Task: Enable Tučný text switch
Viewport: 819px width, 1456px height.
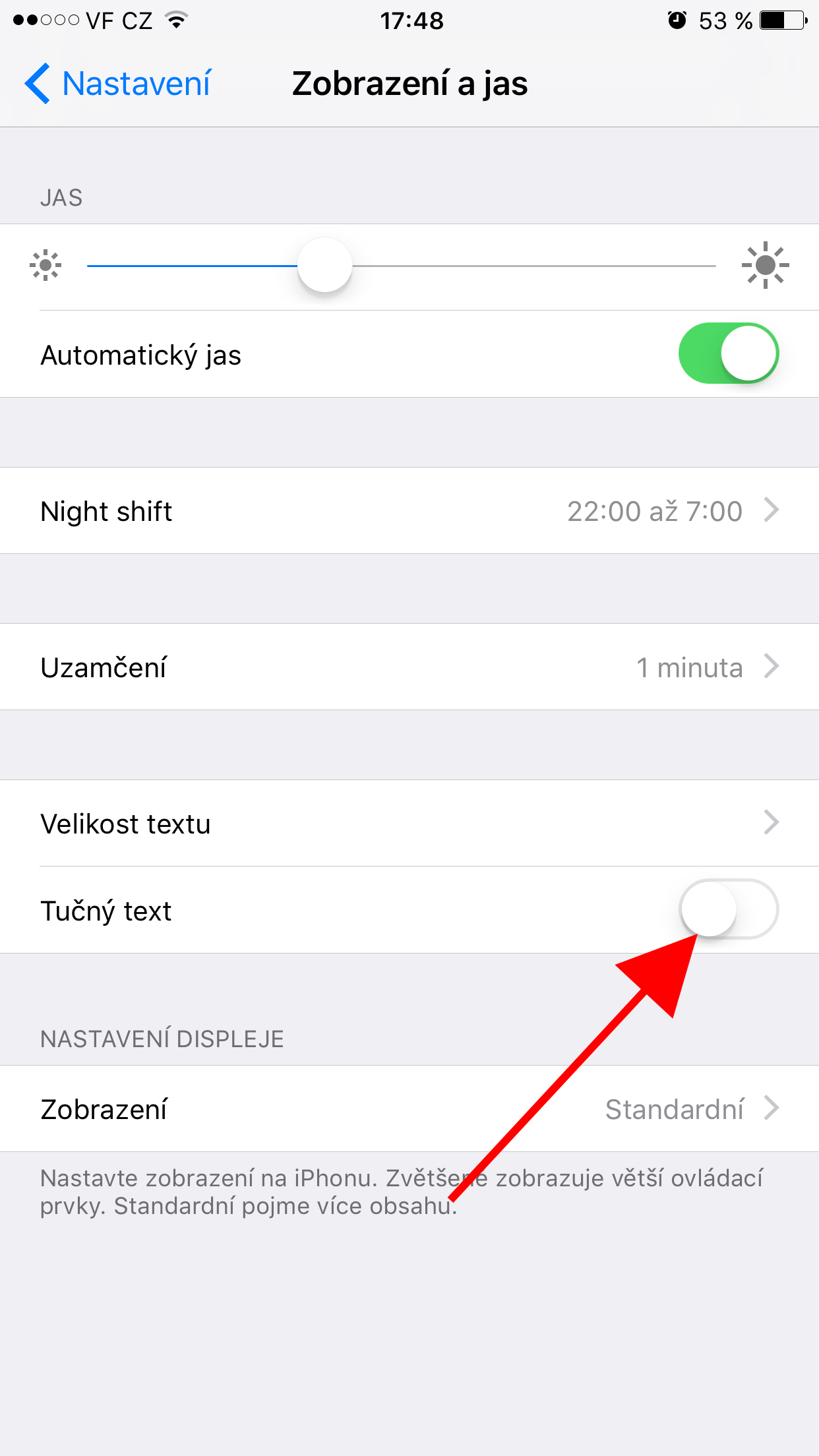Action: (x=729, y=909)
